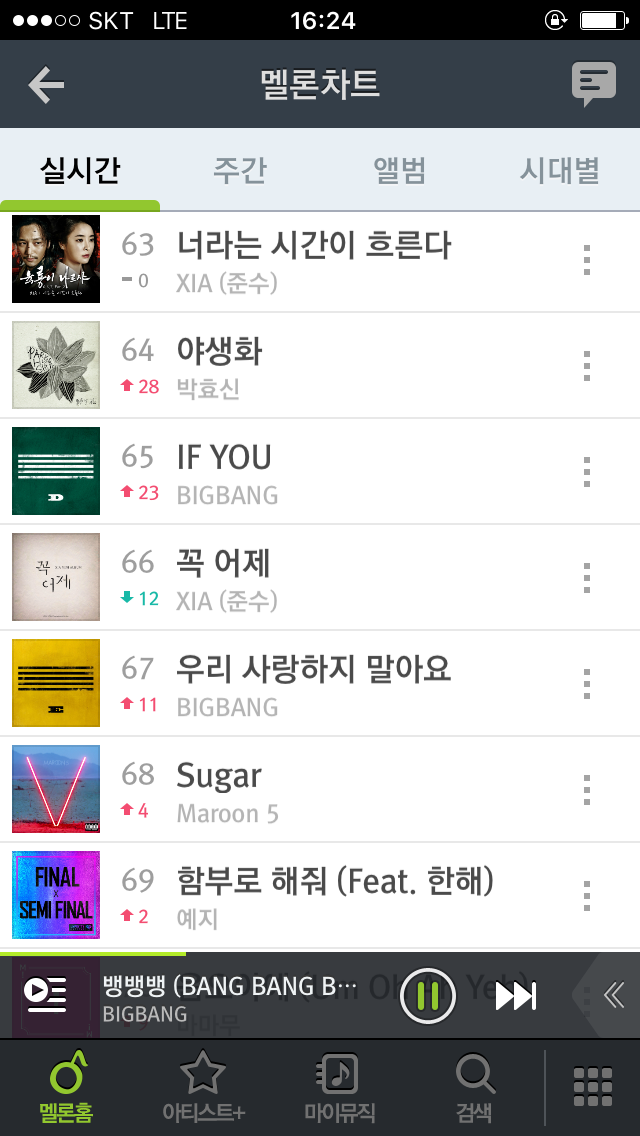Switch to the 앨범 tab
The image size is (640, 1136).
pos(400,171)
